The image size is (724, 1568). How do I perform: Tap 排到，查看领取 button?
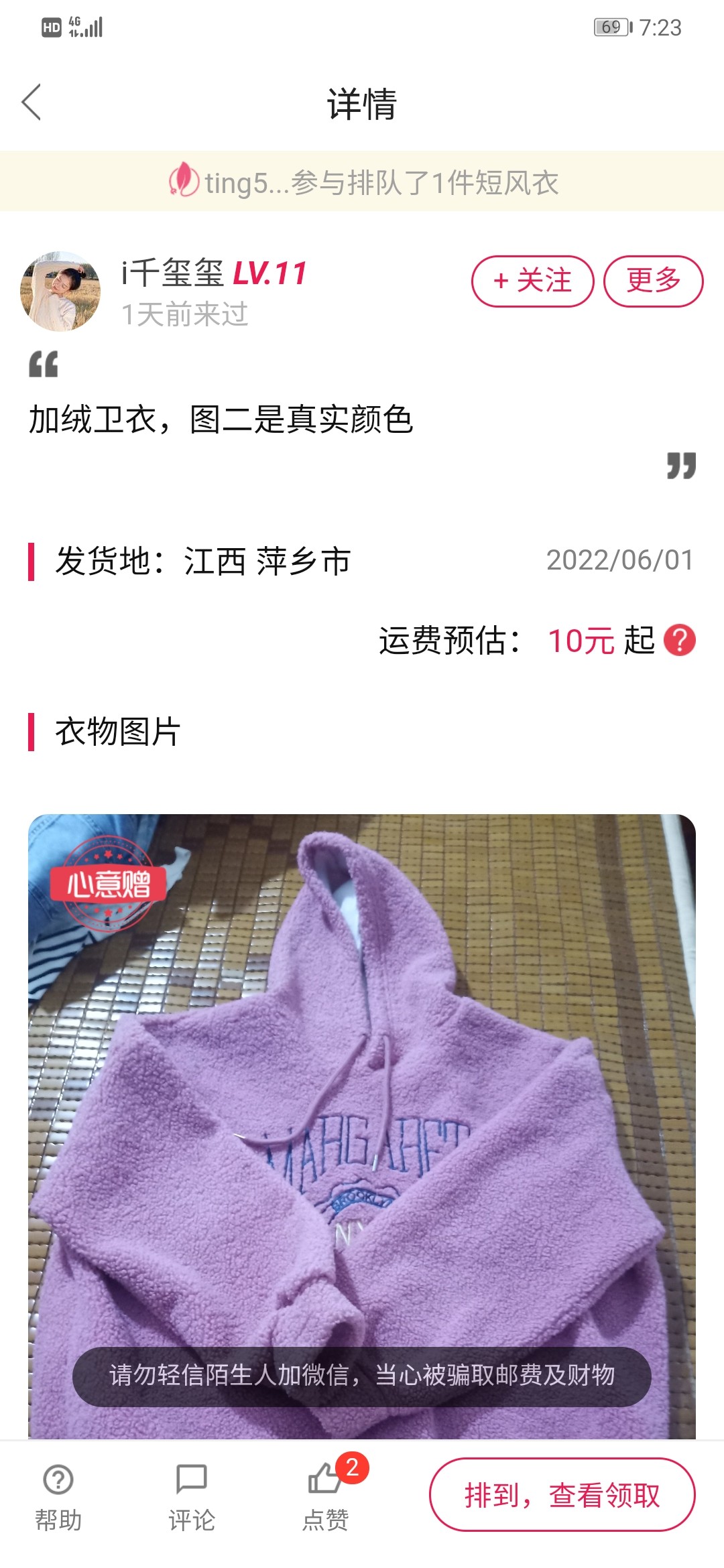pos(562,1494)
